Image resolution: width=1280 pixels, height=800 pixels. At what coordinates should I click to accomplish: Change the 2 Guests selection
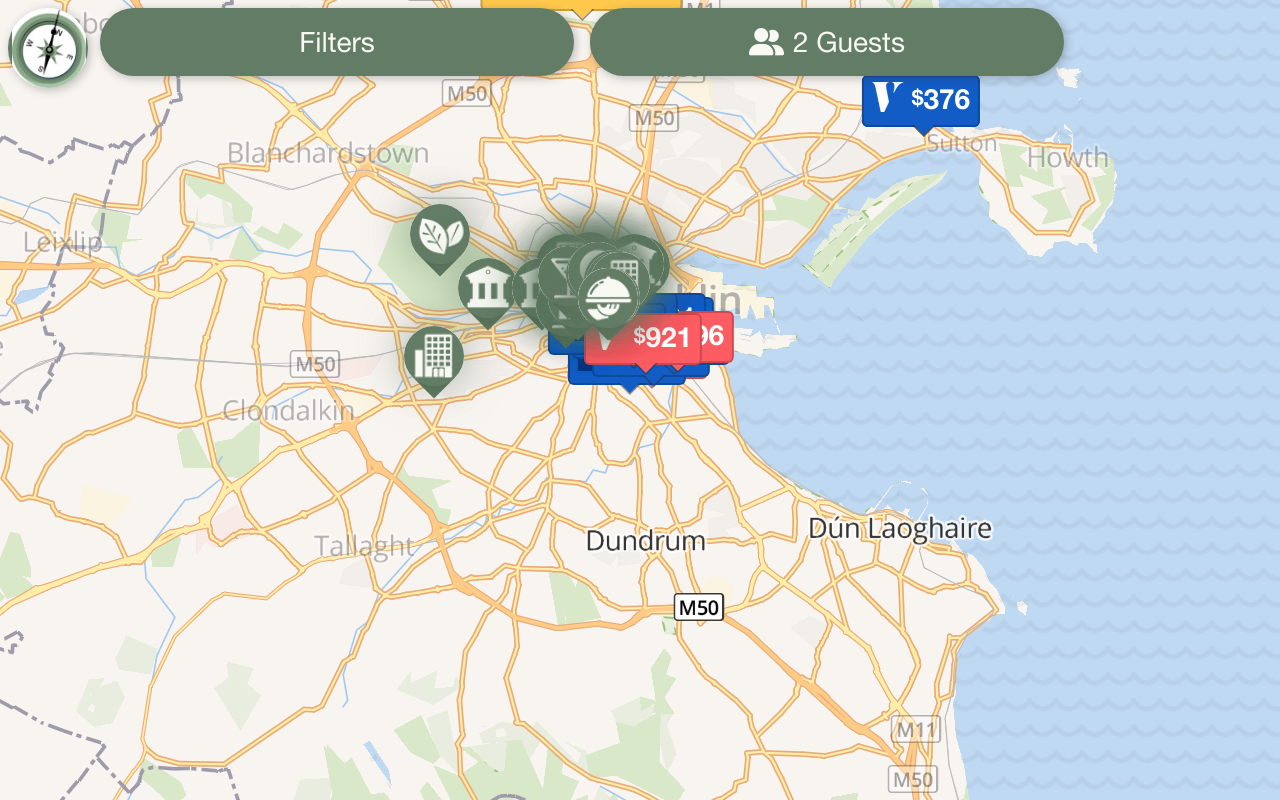point(826,43)
